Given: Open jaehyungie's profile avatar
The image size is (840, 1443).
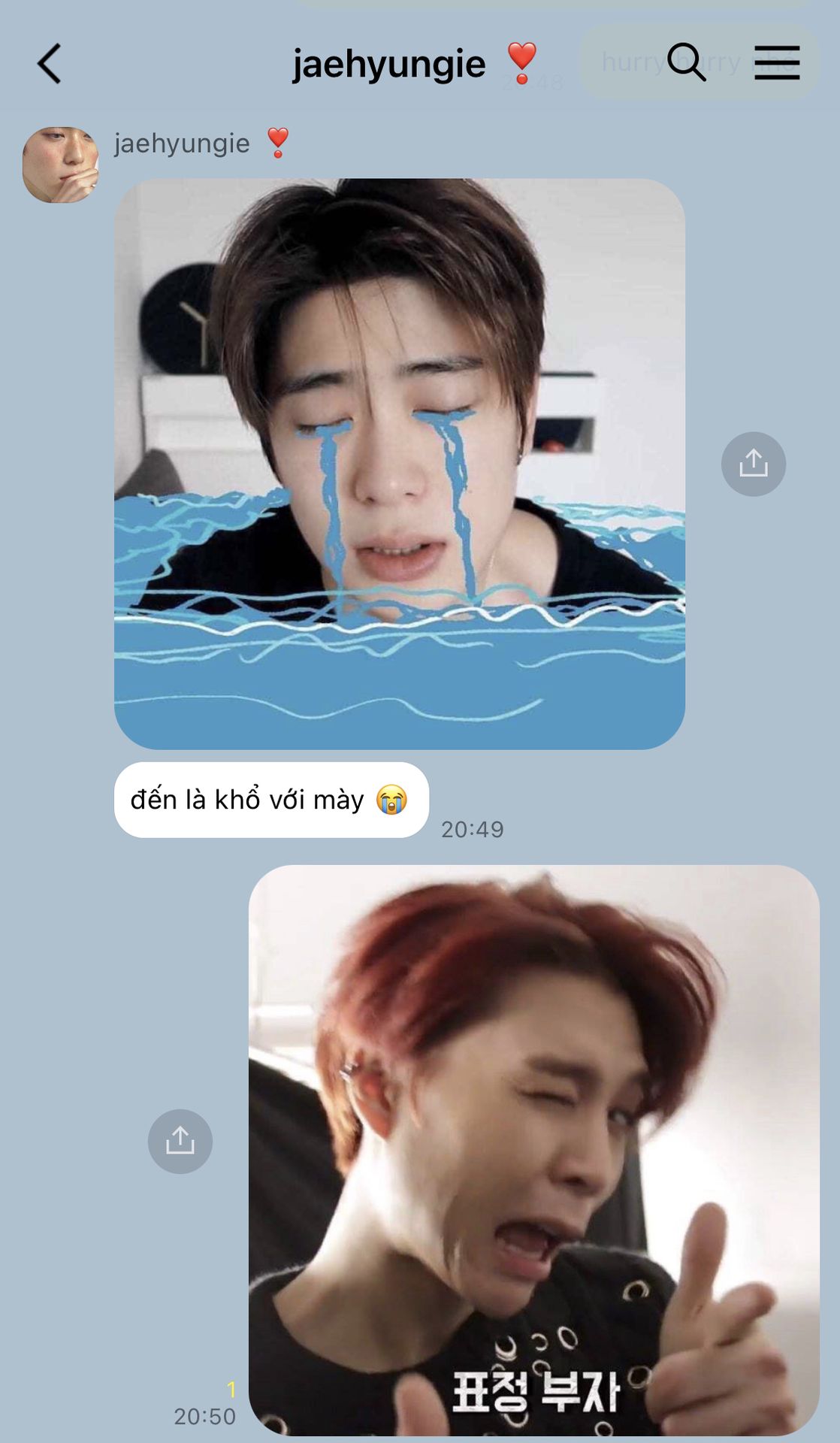Looking at the screenshot, I should (60, 165).
